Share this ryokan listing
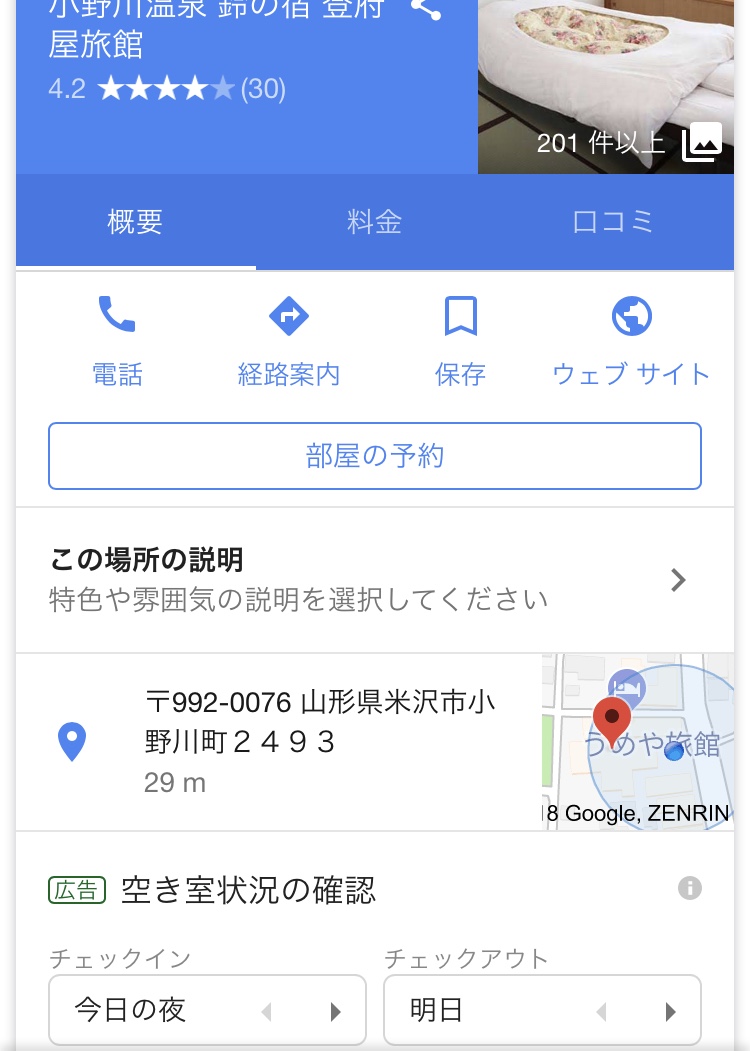Image resolution: width=750 pixels, height=1051 pixels. pyautogui.click(x=427, y=9)
